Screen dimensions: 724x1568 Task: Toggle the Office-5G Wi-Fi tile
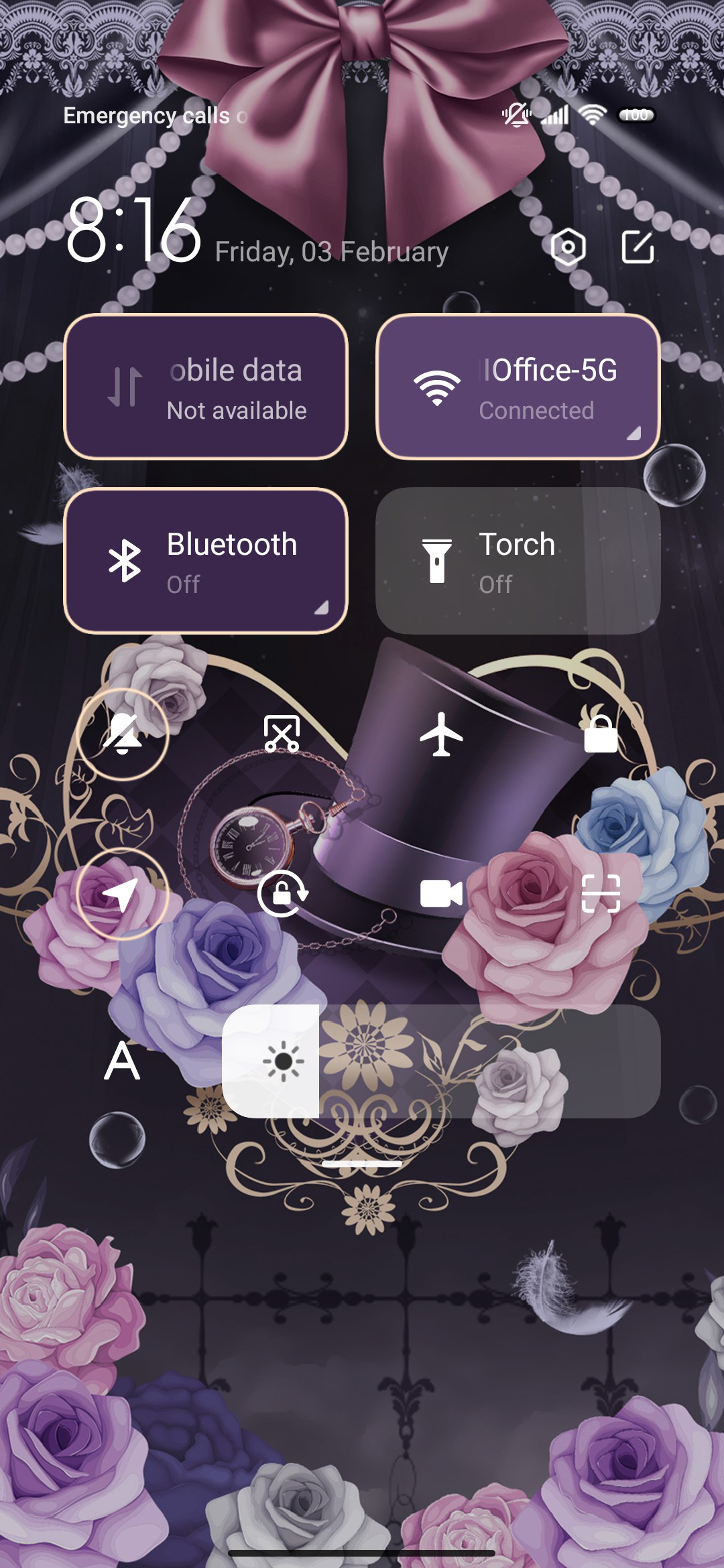pyautogui.click(x=518, y=387)
